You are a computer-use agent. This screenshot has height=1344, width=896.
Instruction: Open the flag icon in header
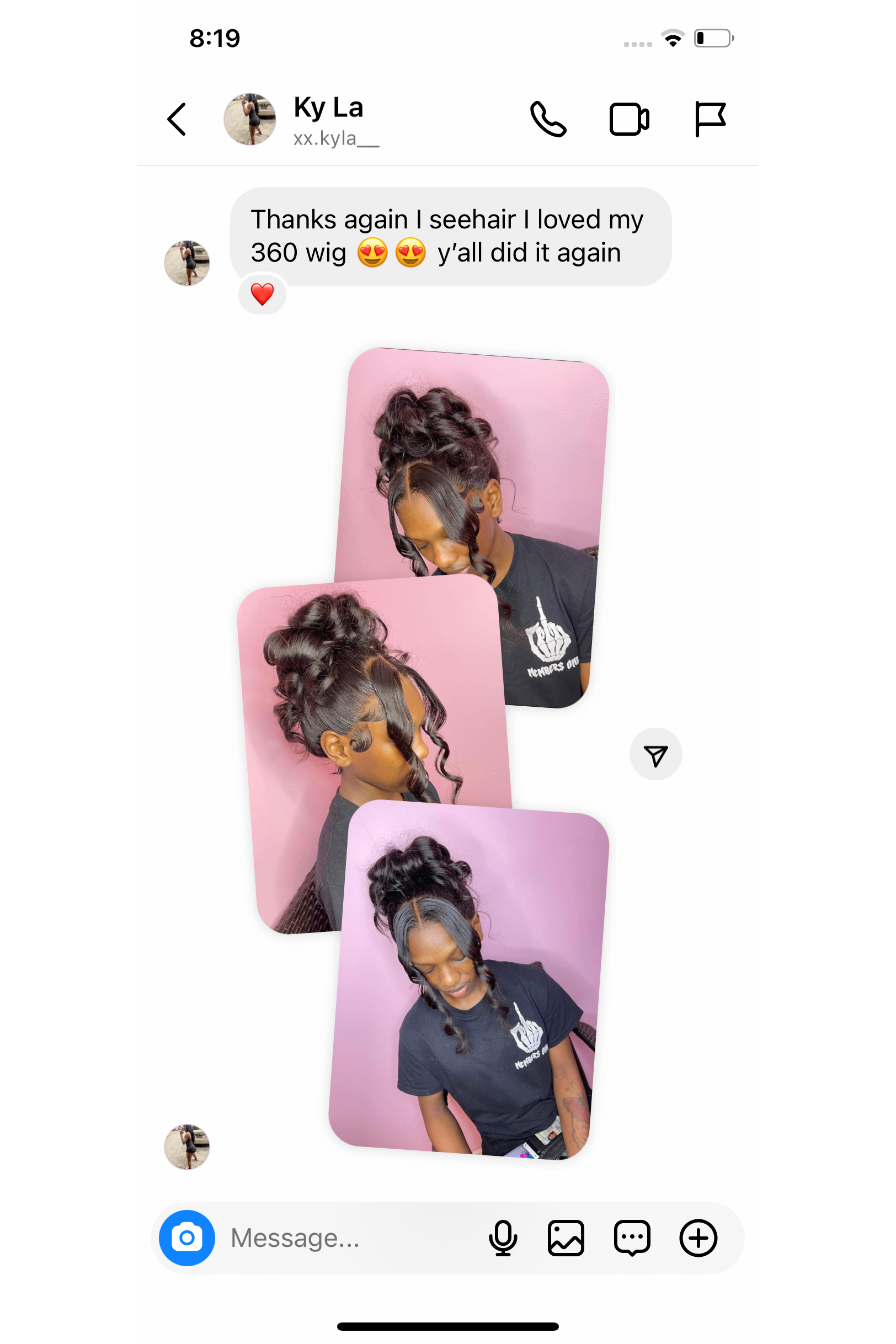point(710,119)
